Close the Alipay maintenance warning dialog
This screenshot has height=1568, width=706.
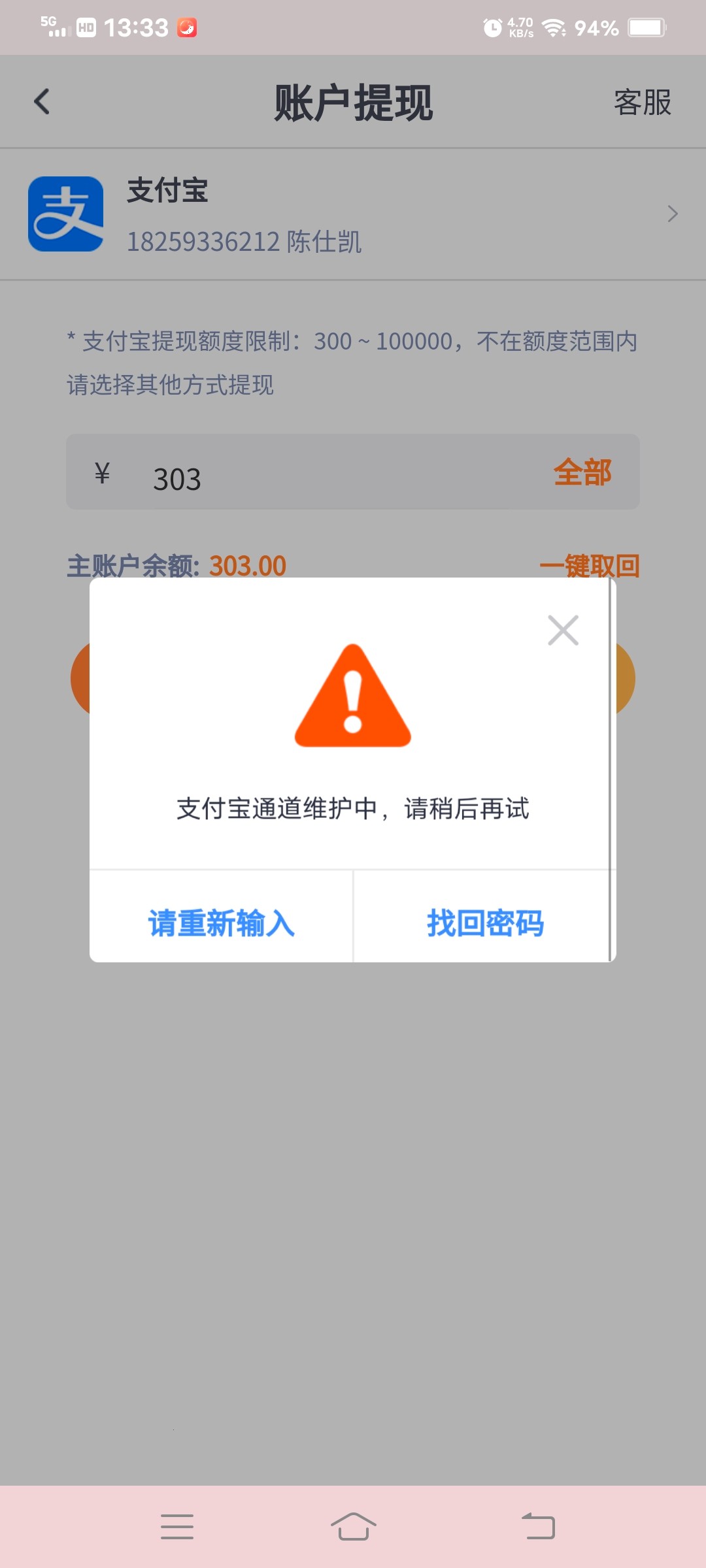(563, 630)
